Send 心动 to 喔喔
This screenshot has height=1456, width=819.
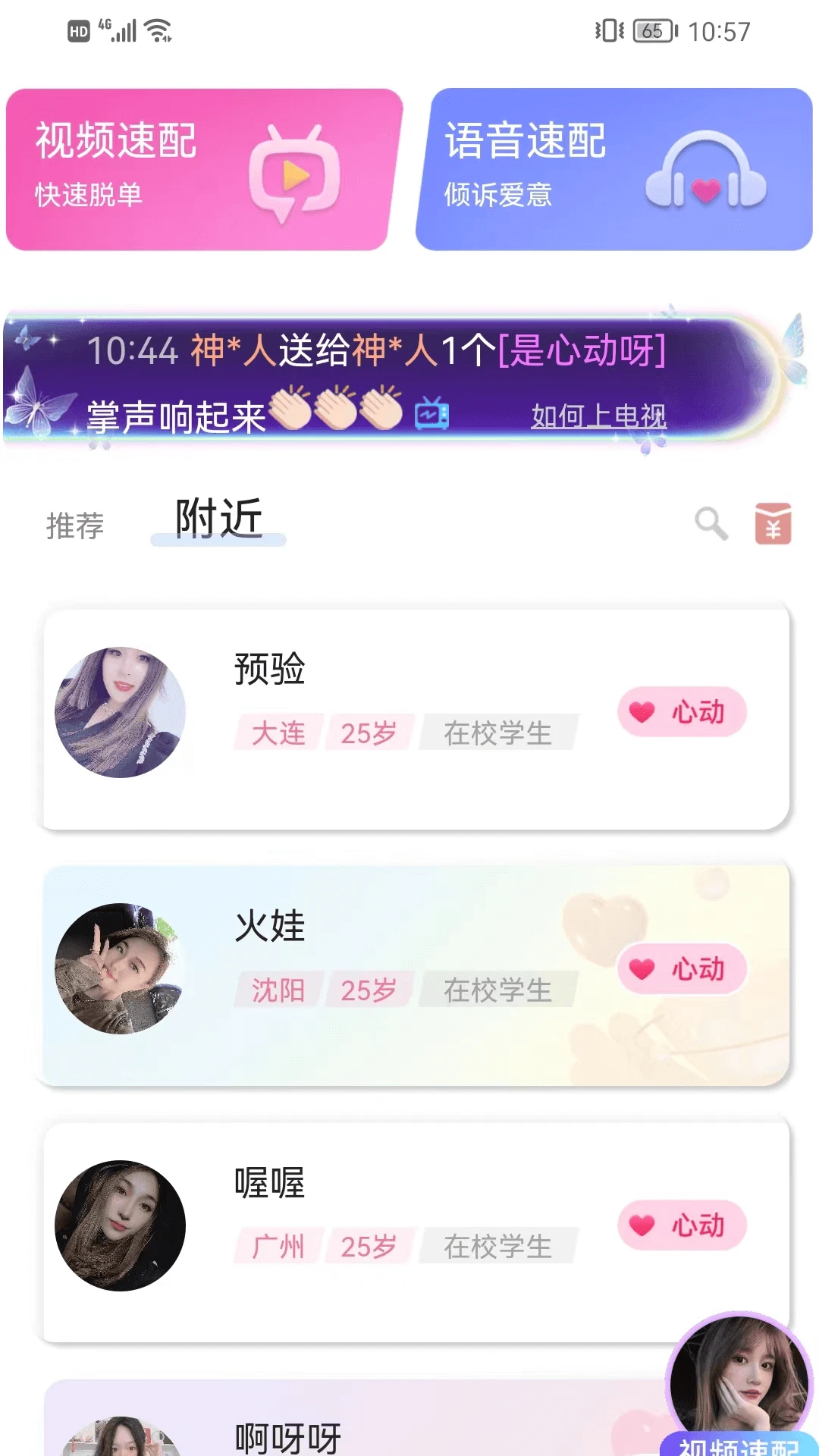point(682,1225)
